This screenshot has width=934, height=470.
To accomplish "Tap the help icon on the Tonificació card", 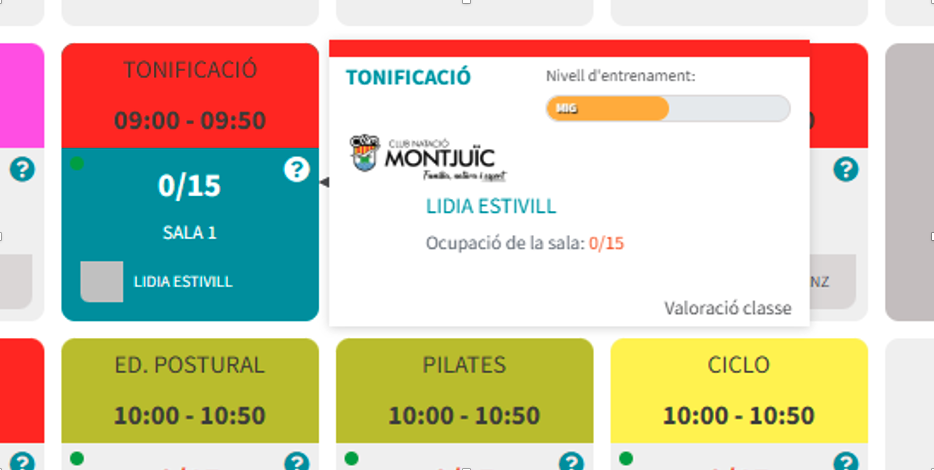I will point(296,169).
